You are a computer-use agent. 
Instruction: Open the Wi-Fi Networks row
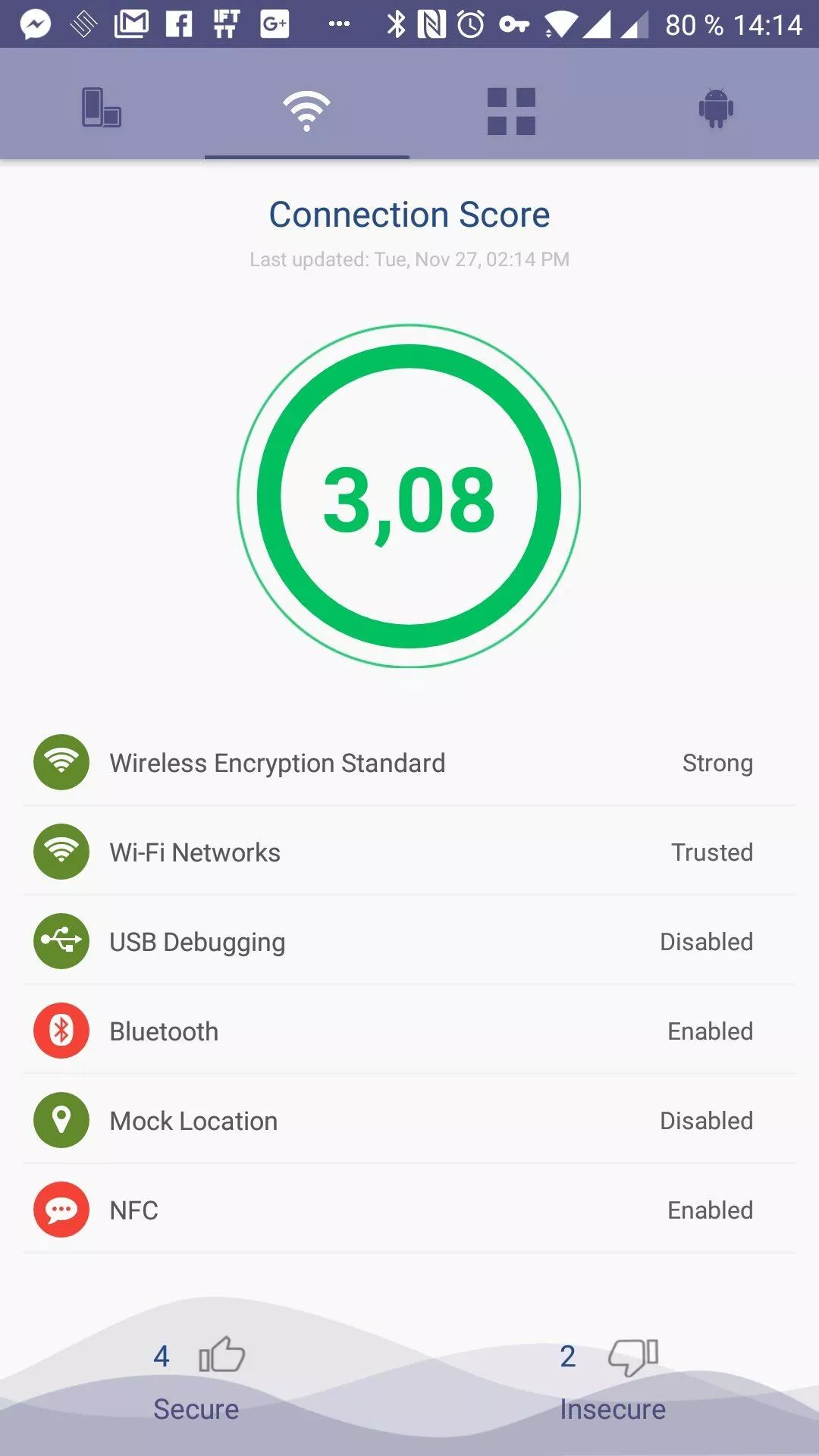pyautogui.click(x=409, y=852)
